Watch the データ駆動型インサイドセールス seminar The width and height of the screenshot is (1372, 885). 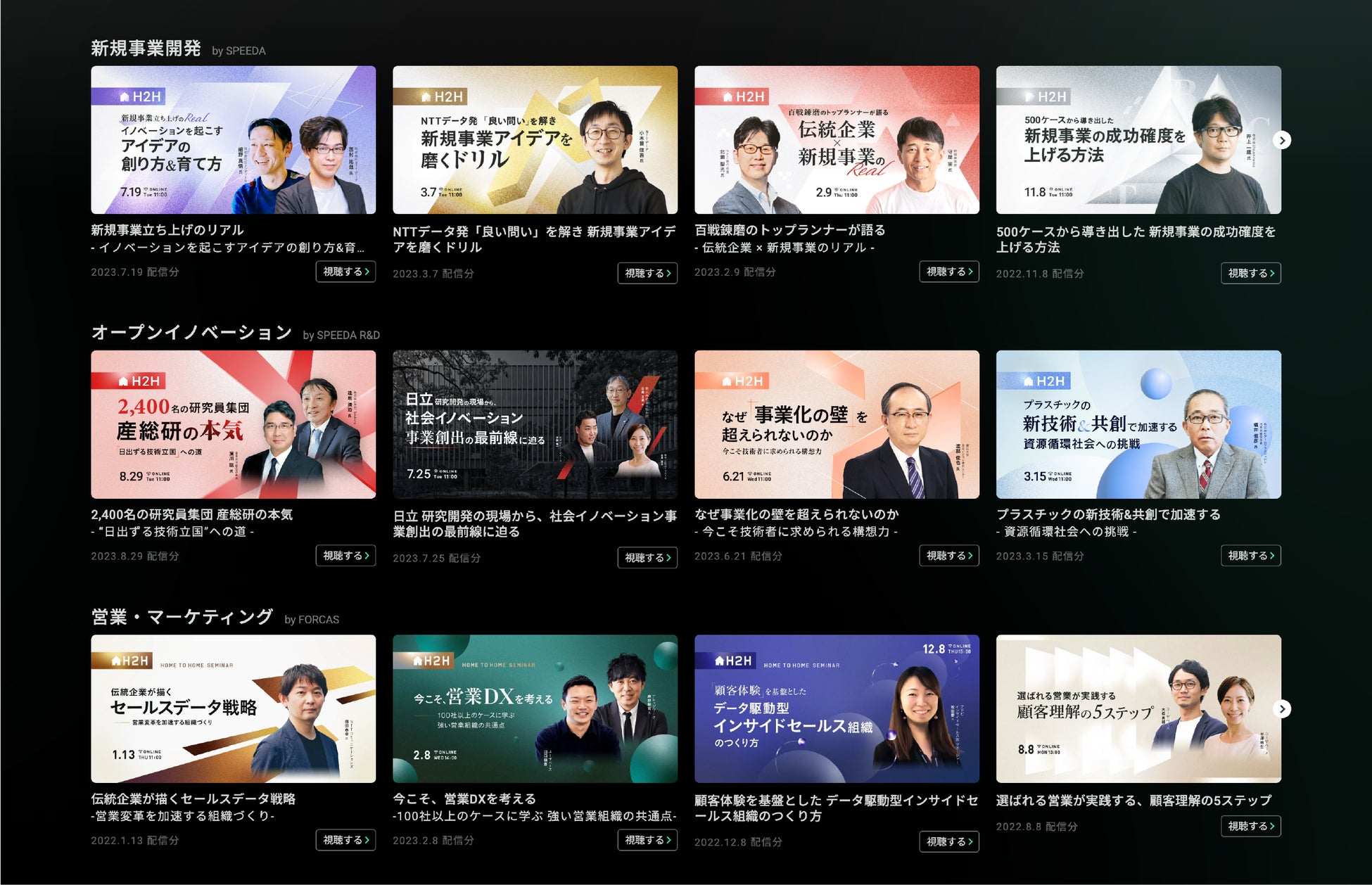pyautogui.click(x=948, y=841)
